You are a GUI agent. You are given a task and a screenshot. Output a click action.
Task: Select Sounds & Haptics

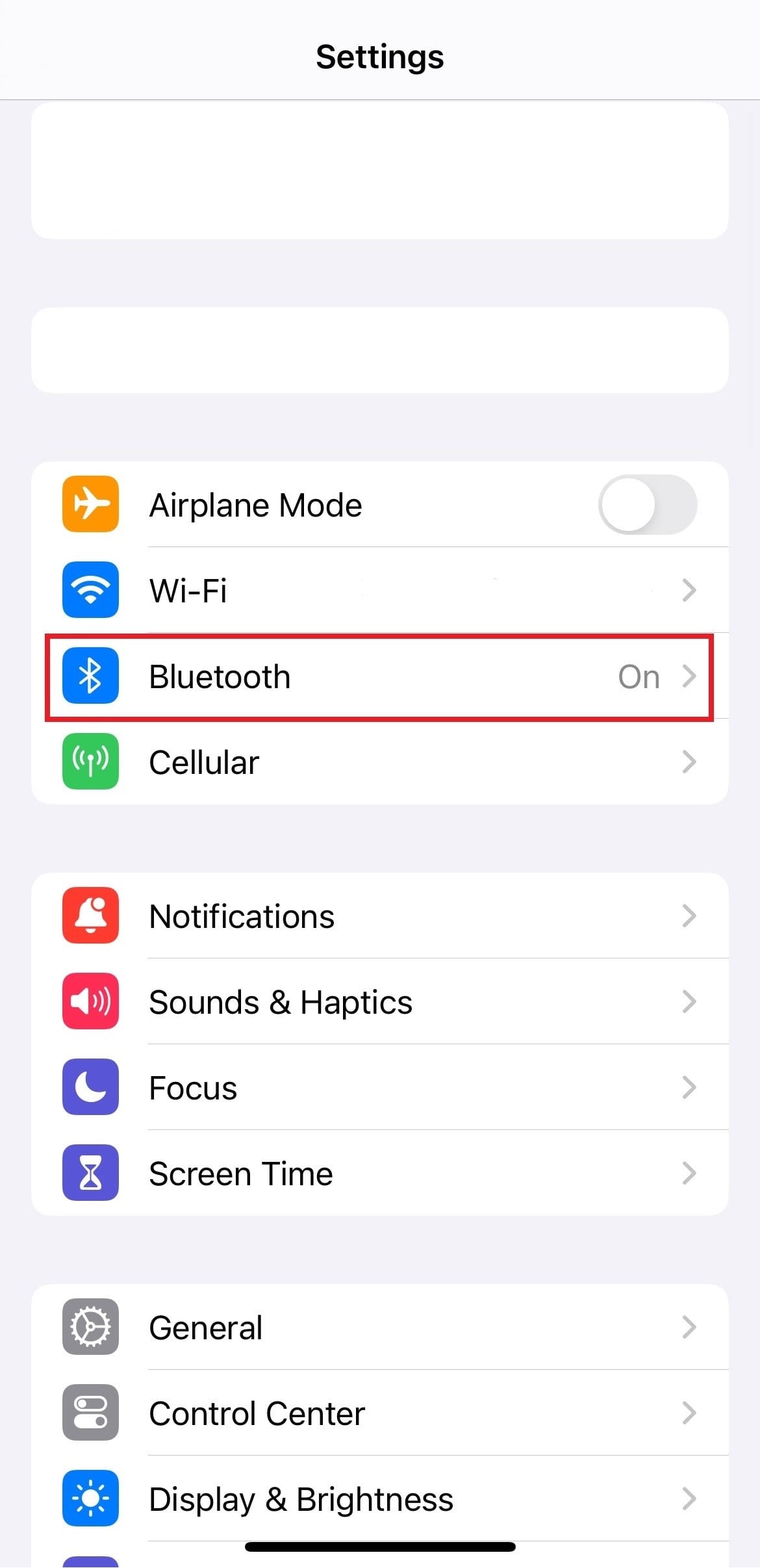[x=379, y=1001]
